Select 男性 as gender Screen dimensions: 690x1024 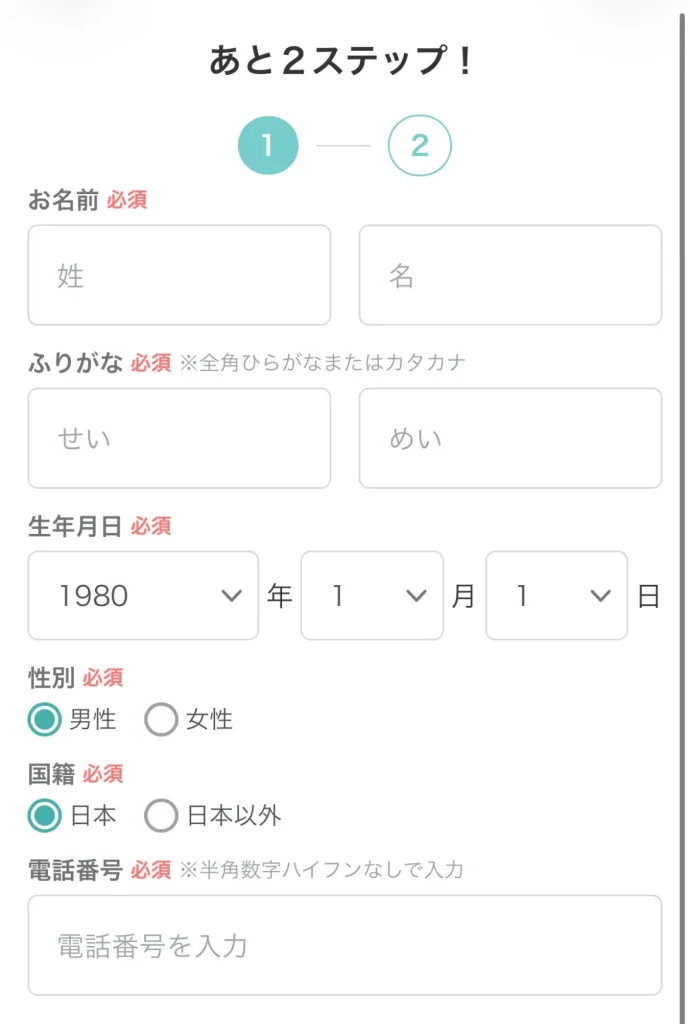pyautogui.click(x=45, y=719)
